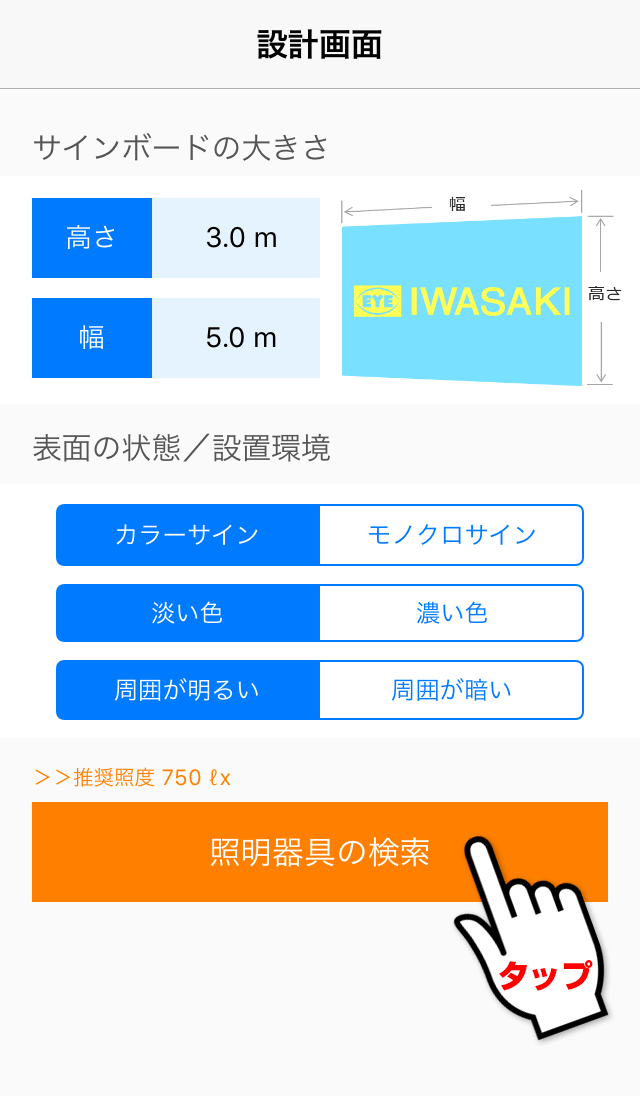Switch to モノクロサイン
The width and height of the screenshot is (640, 1096).
tap(451, 535)
